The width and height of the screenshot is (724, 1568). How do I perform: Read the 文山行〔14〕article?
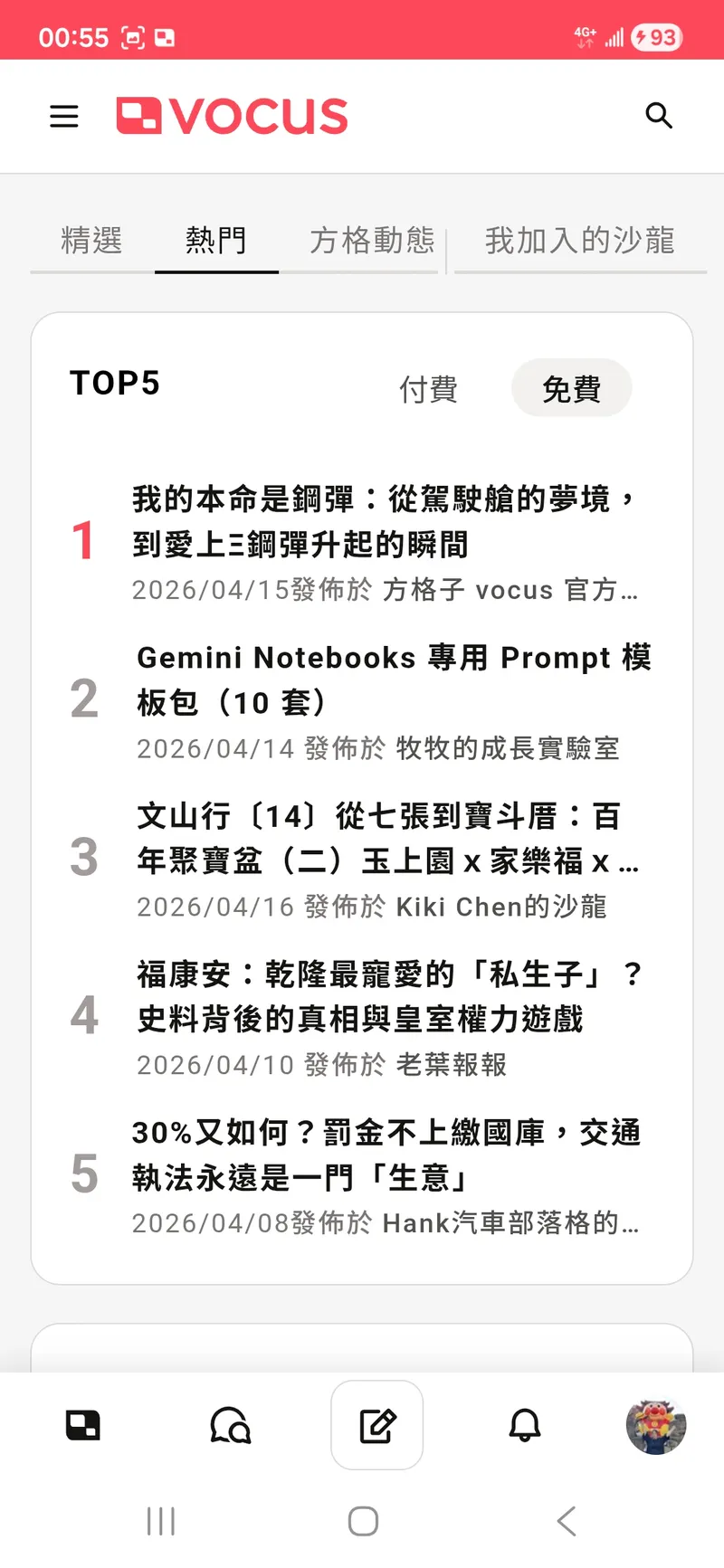tap(387, 838)
